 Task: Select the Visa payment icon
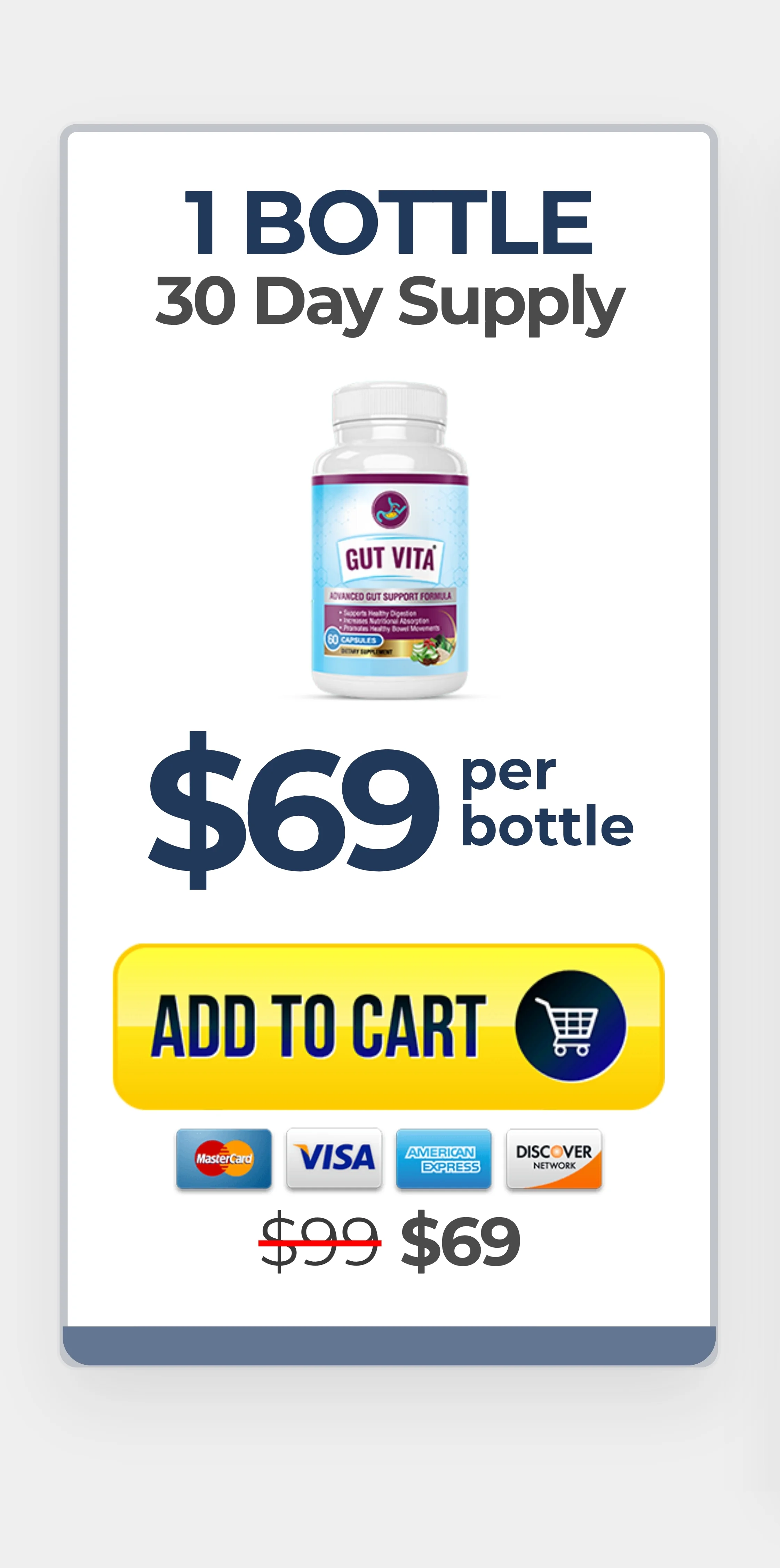point(333,1158)
